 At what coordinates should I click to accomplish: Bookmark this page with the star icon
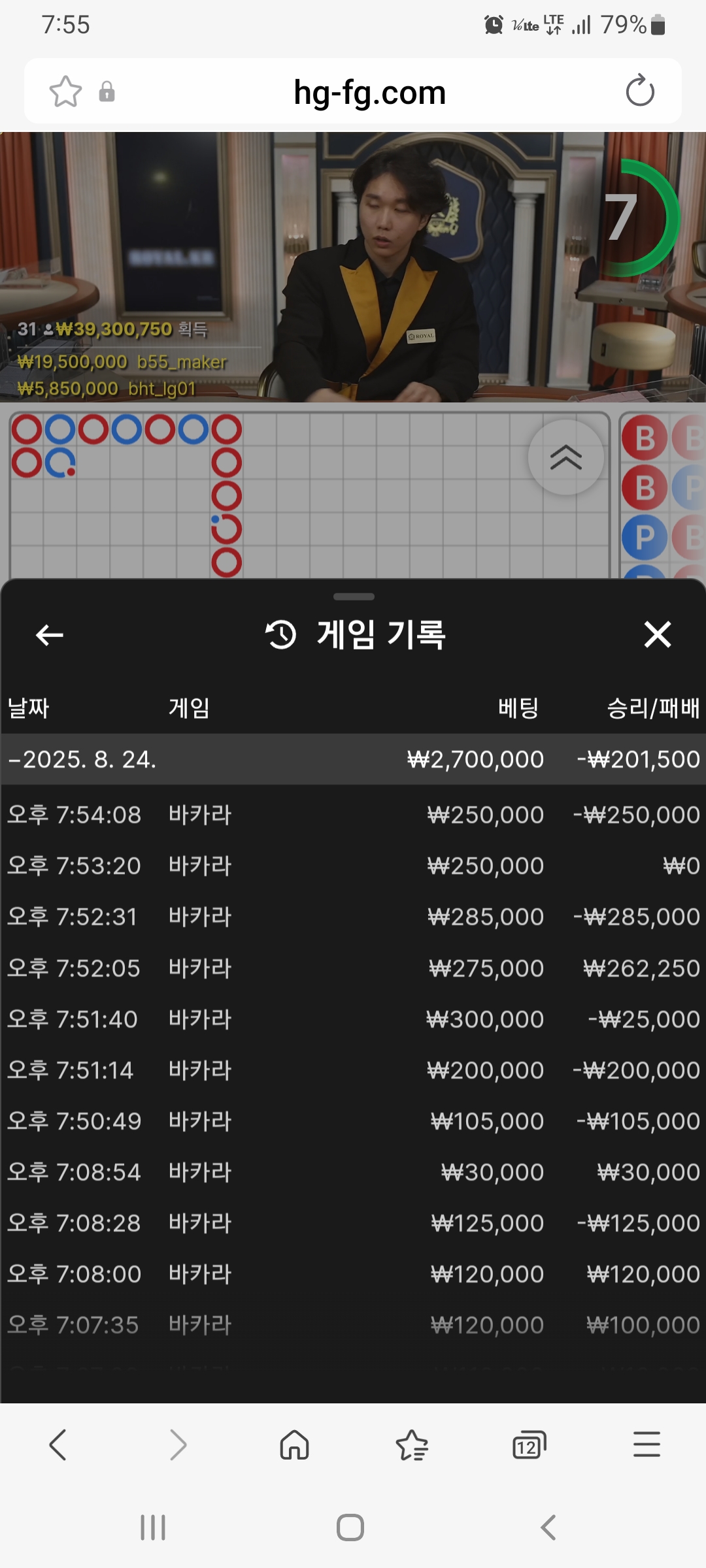click(x=65, y=91)
